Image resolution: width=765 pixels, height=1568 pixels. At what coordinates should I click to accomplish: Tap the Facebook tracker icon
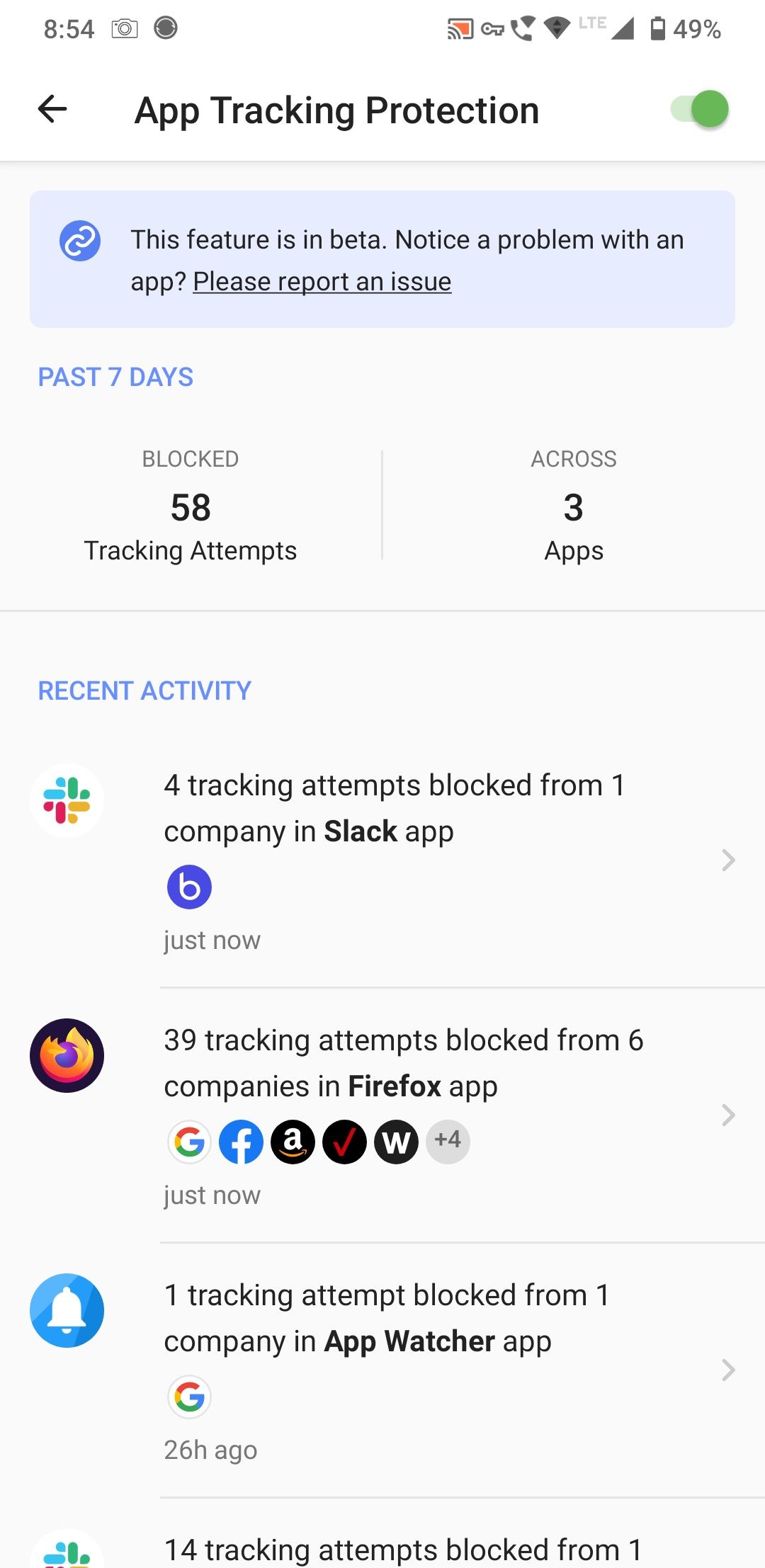click(240, 1141)
